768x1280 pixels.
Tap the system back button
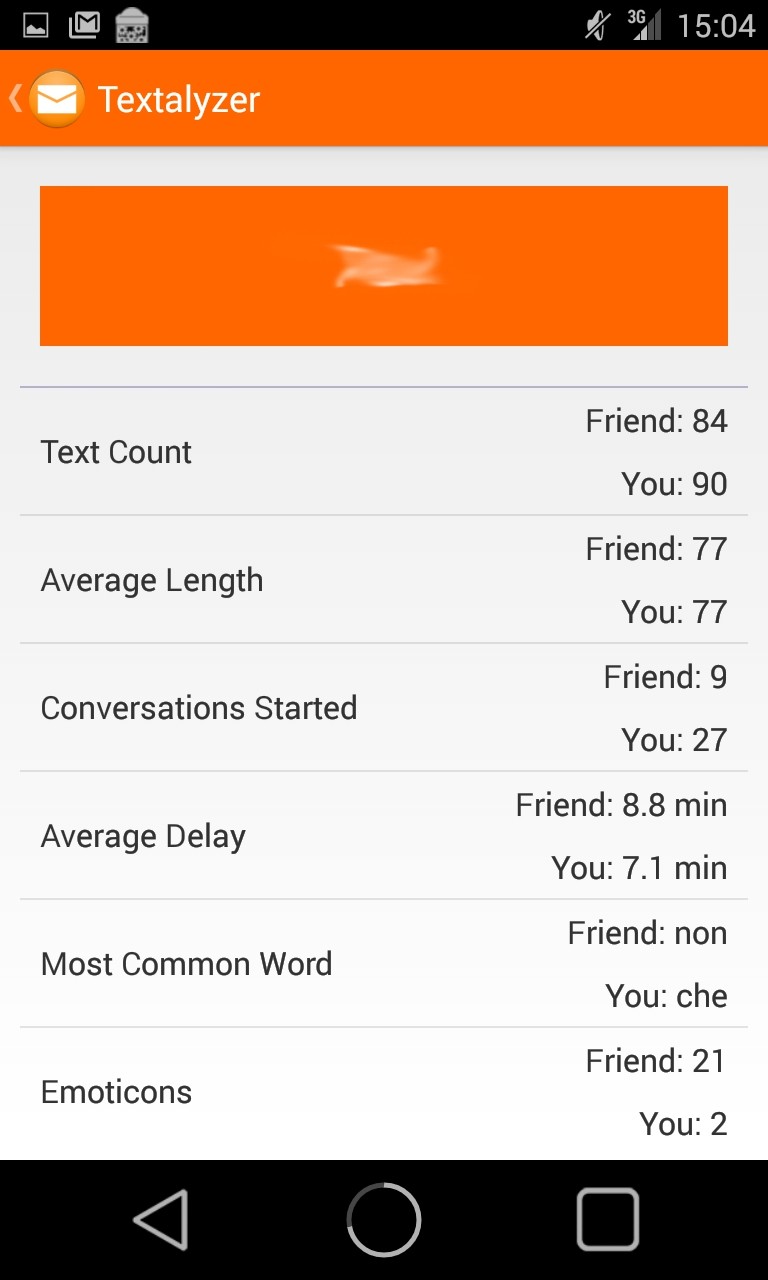coord(161,1219)
